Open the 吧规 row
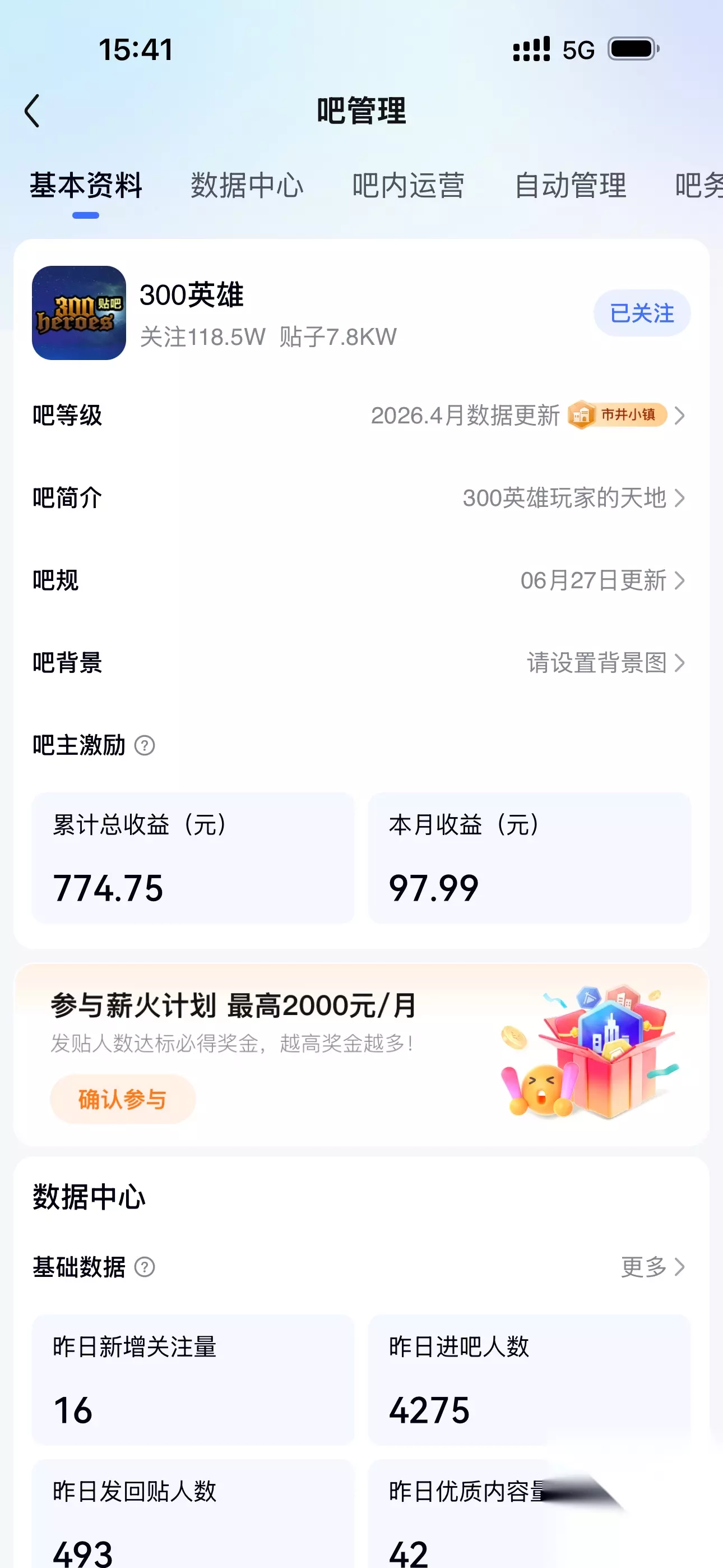This screenshot has width=723, height=1568. [361, 580]
